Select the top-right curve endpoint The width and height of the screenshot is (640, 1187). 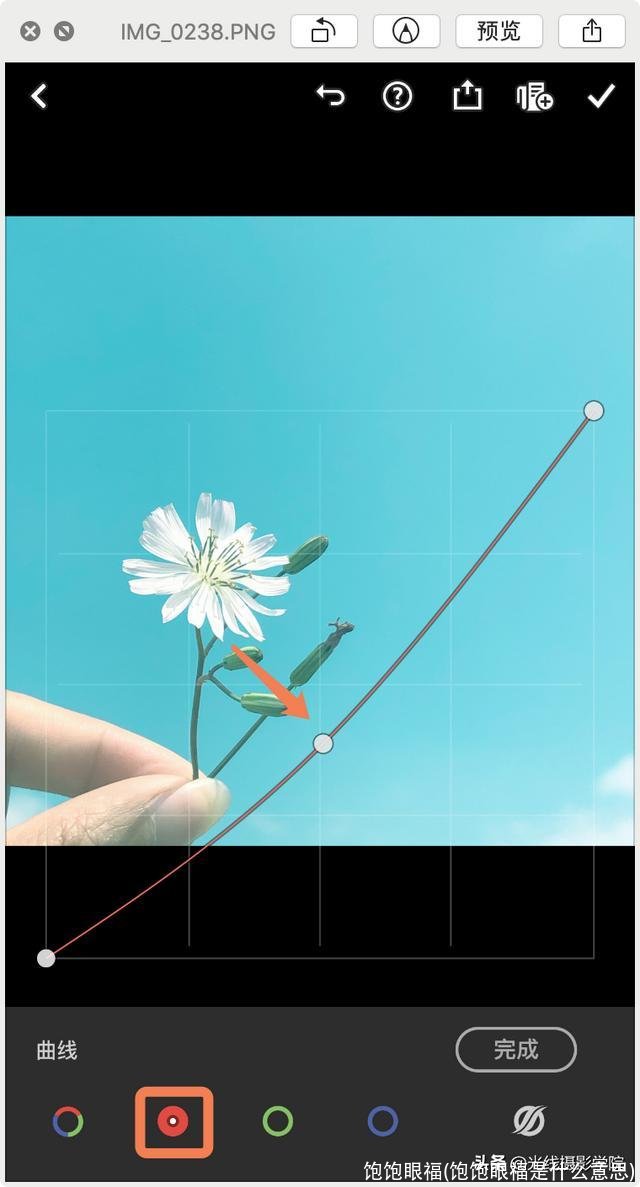tap(593, 411)
